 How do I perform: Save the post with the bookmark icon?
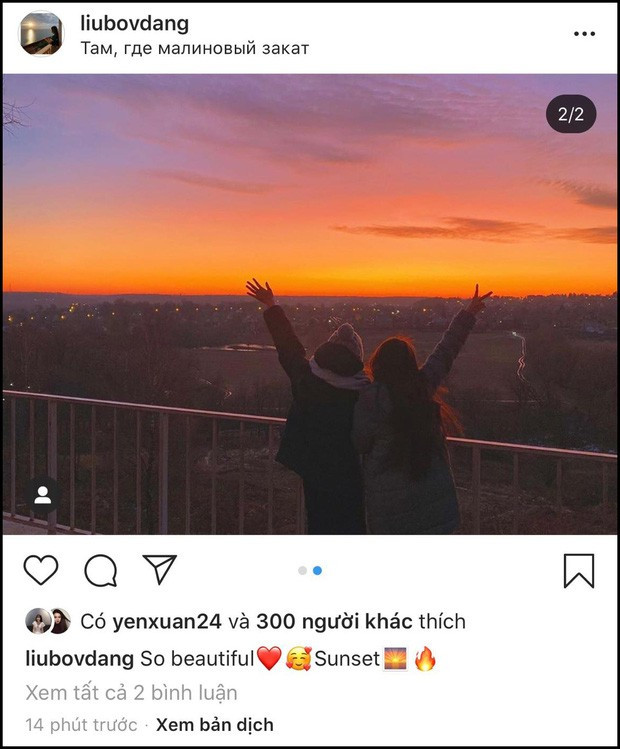coord(578,570)
